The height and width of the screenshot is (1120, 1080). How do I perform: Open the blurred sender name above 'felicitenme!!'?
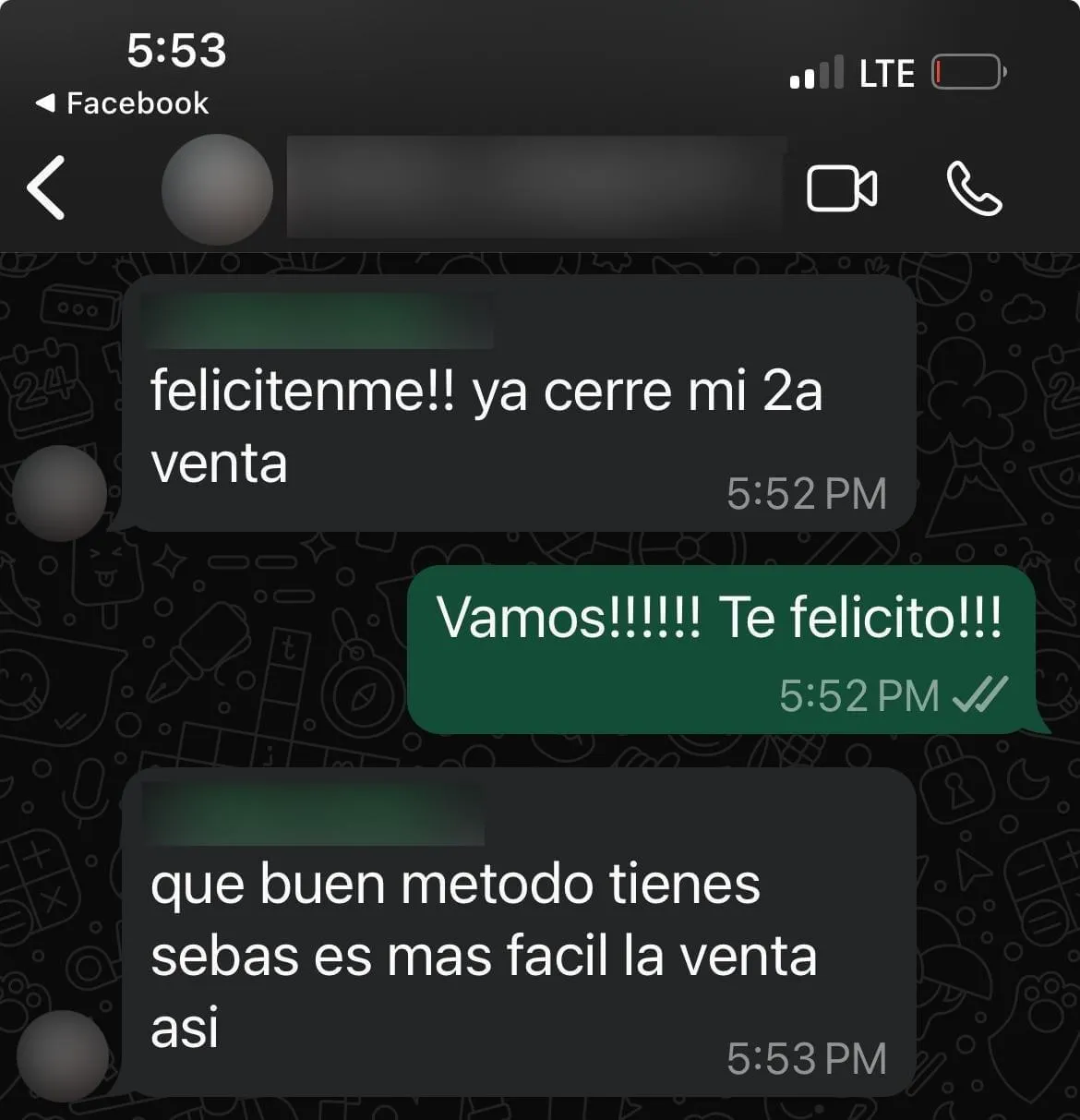pos(318,319)
